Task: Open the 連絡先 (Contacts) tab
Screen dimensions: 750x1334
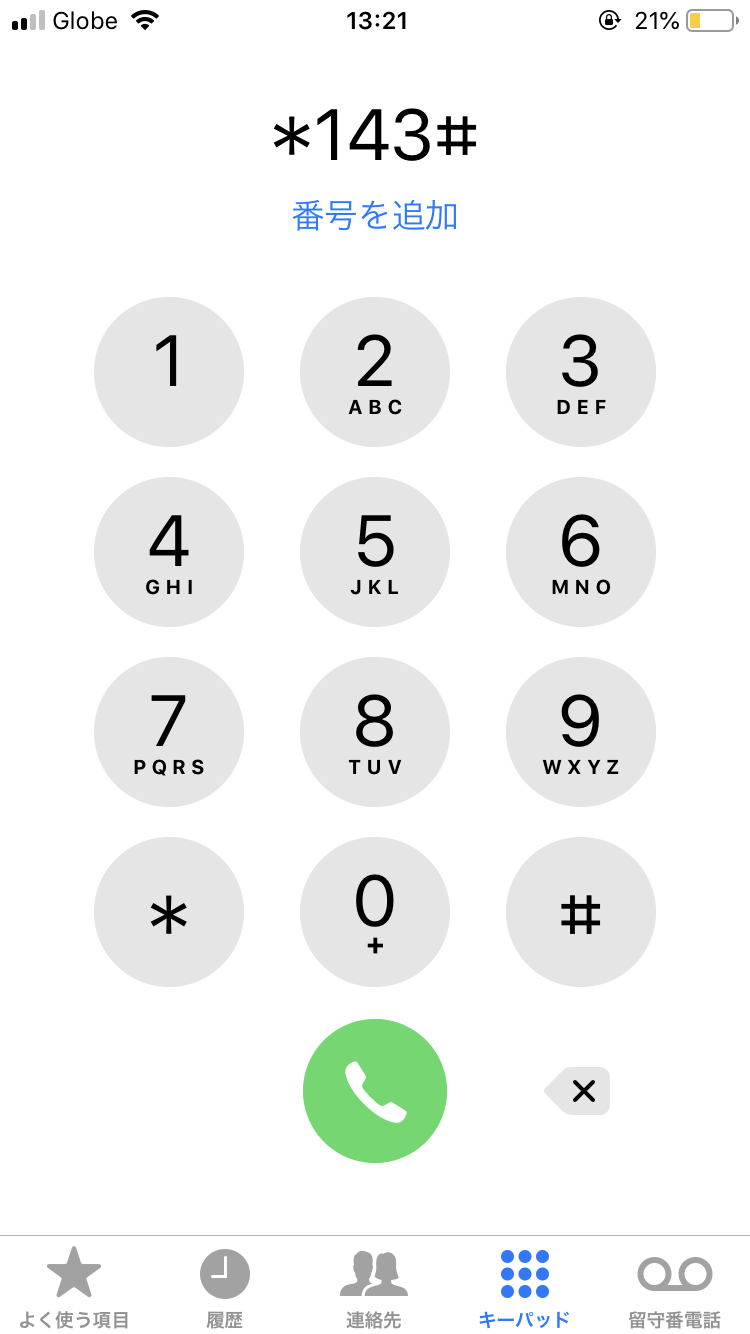Action: click(x=375, y=1285)
